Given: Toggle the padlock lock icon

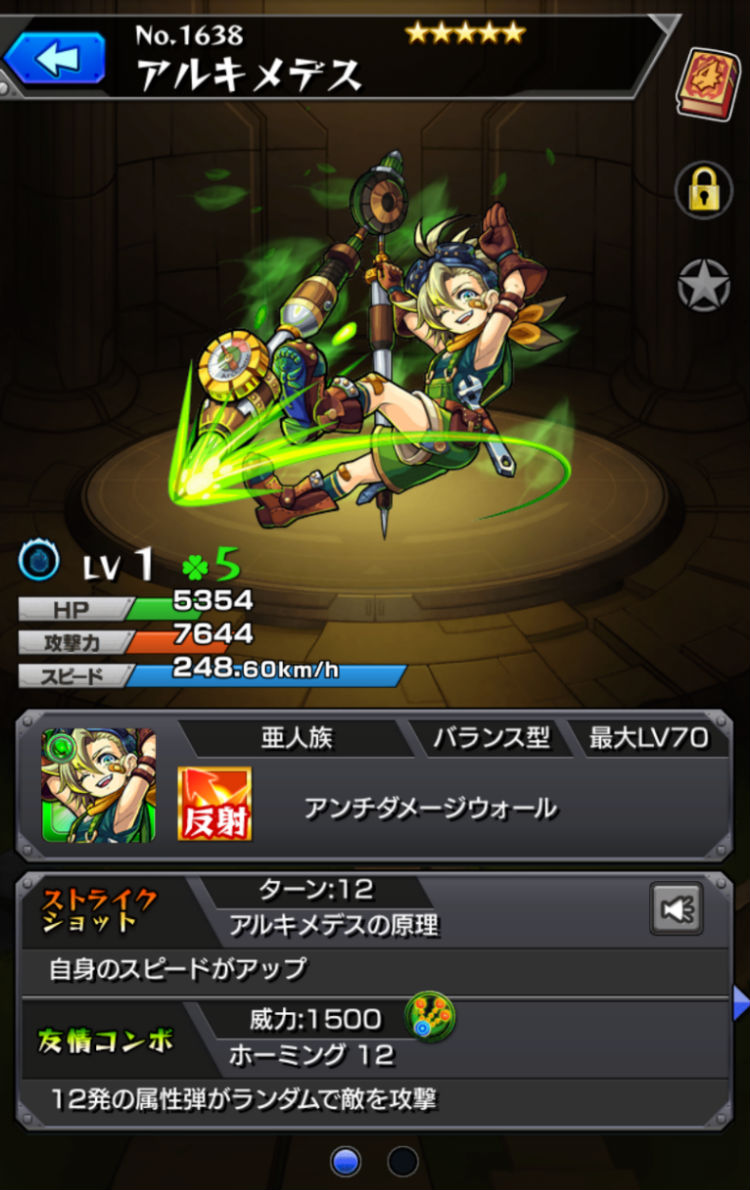Looking at the screenshot, I should point(703,189).
